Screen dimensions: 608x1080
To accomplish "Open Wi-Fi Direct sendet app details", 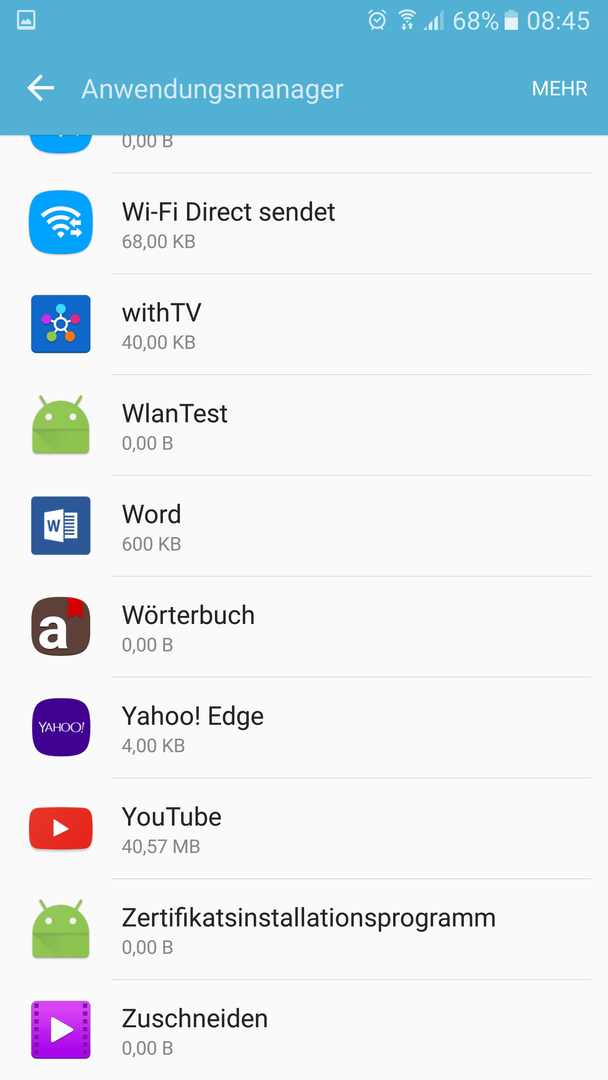I will (x=304, y=223).
